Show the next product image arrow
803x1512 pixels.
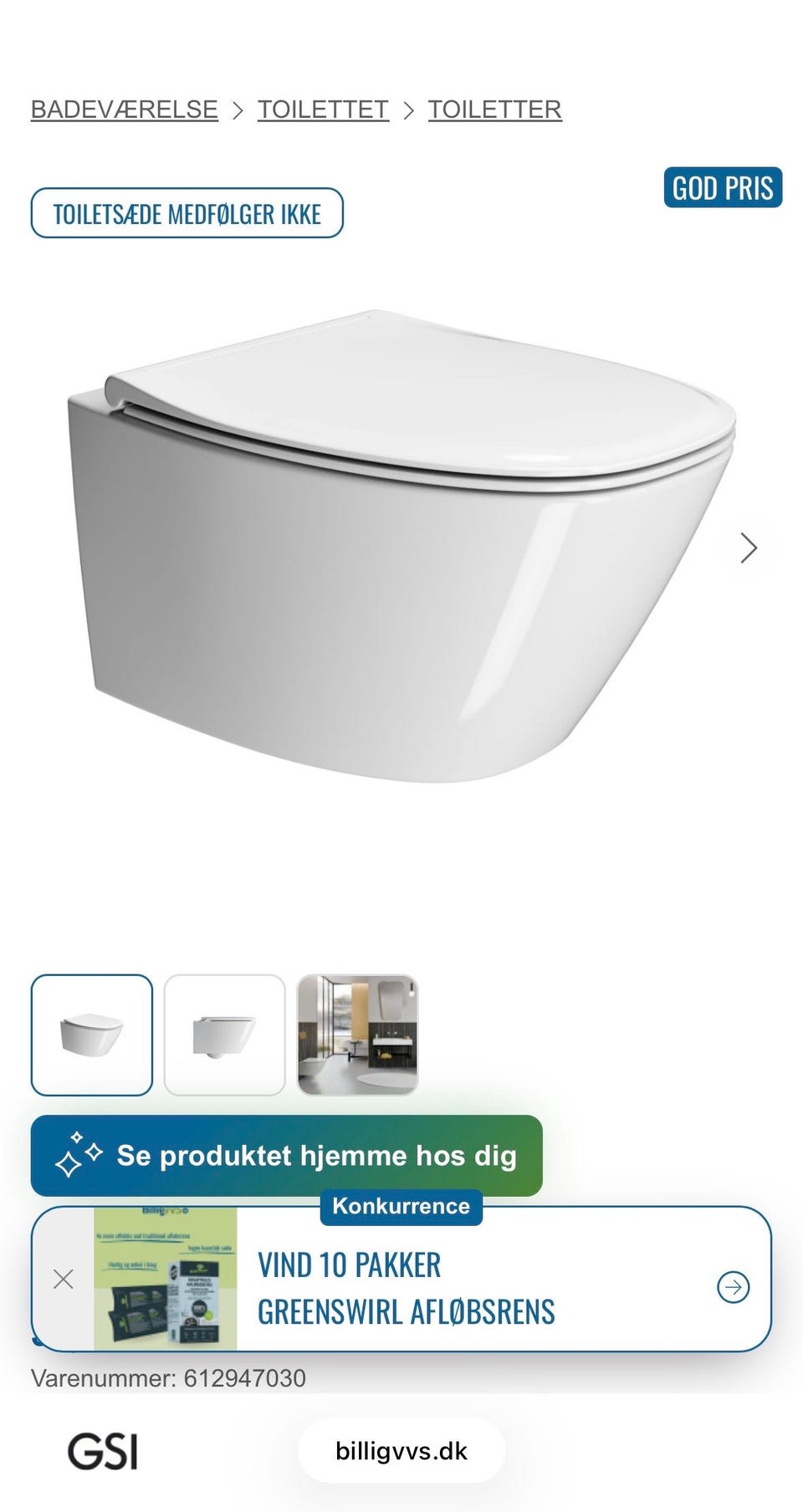749,548
